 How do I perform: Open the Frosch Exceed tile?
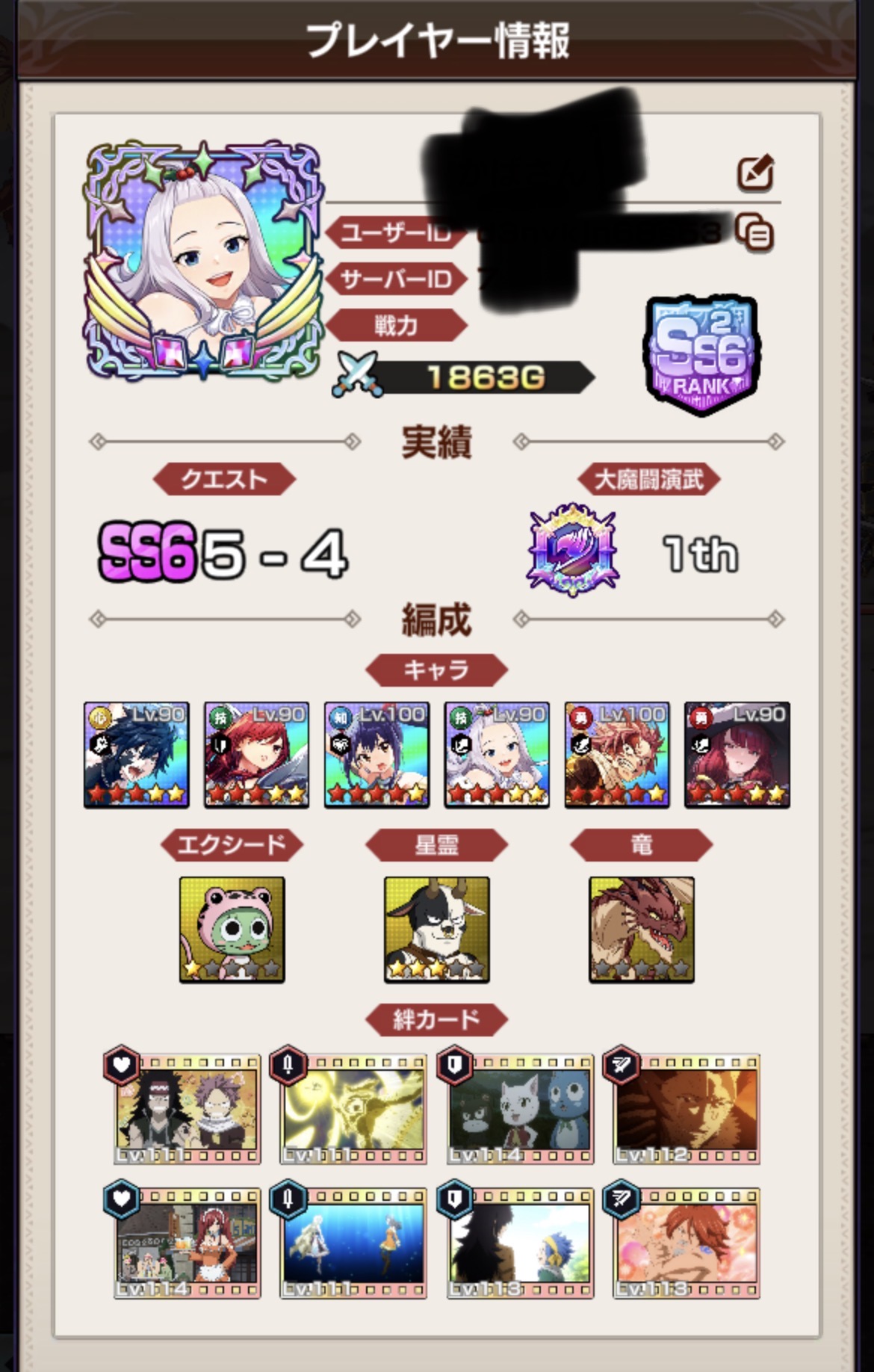(x=232, y=930)
